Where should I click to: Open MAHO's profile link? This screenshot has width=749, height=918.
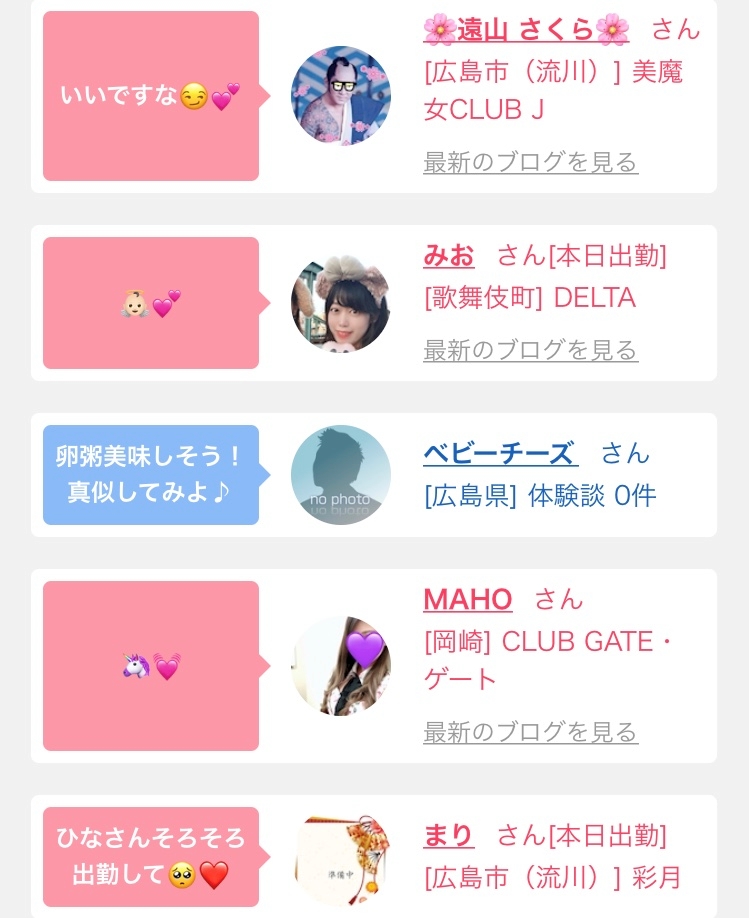tap(467, 599)
